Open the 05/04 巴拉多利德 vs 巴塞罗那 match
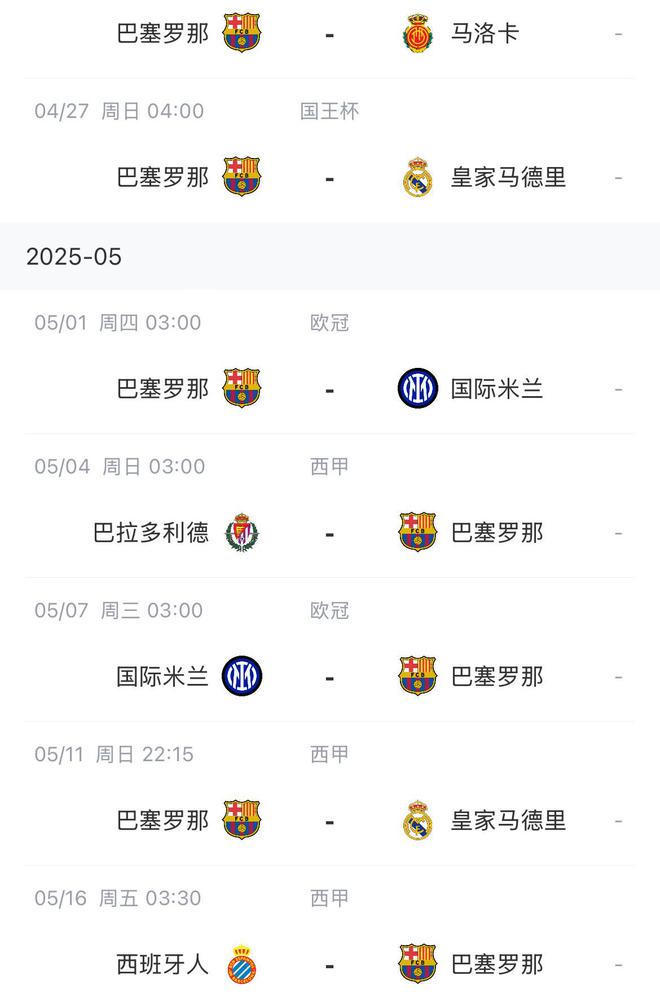Viewport: 660px width, 1001px height. [329, 533]
